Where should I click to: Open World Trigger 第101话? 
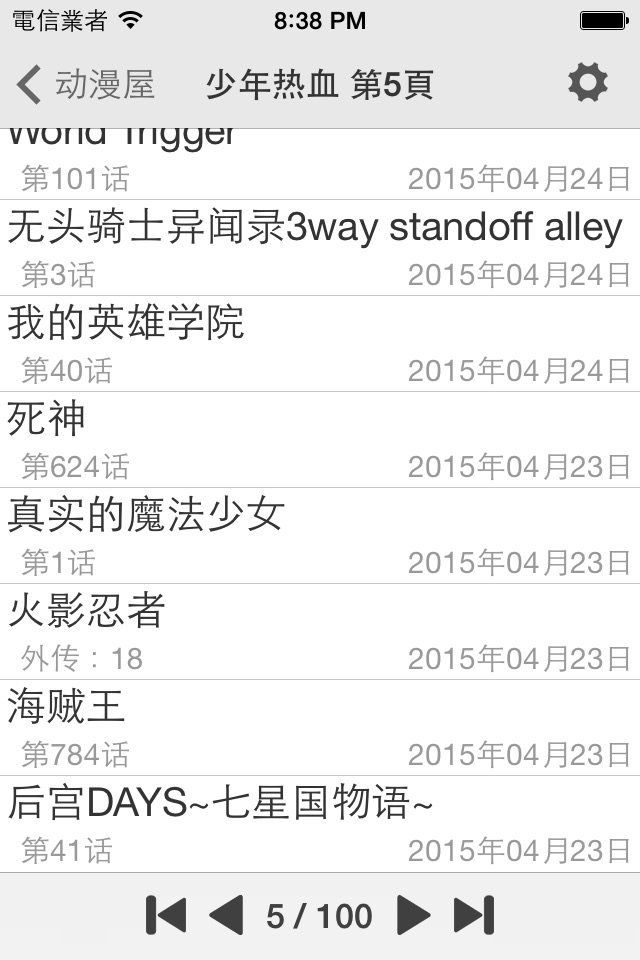[320, 160]
